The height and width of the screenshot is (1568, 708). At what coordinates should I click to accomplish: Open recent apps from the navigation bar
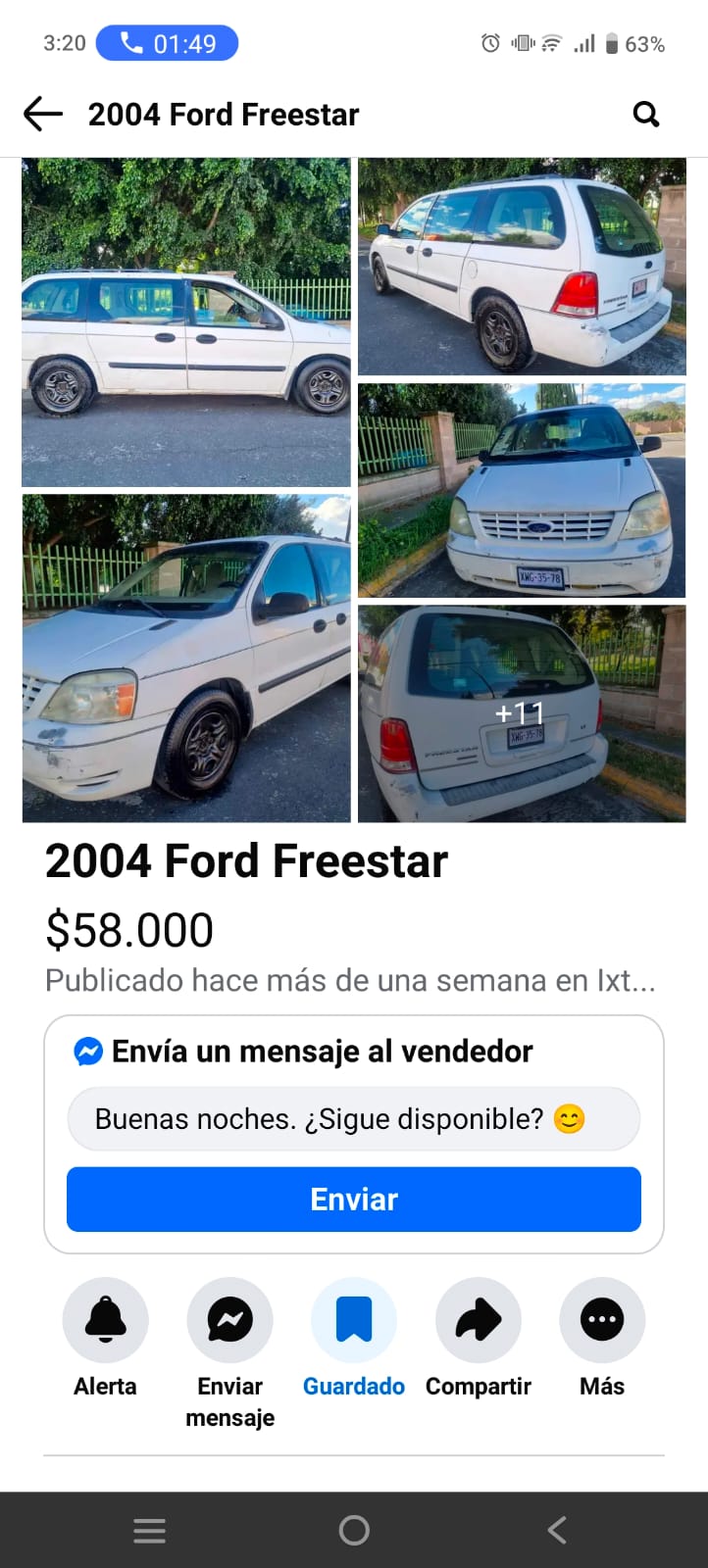pyautogui.click(x=149, y=1530)
